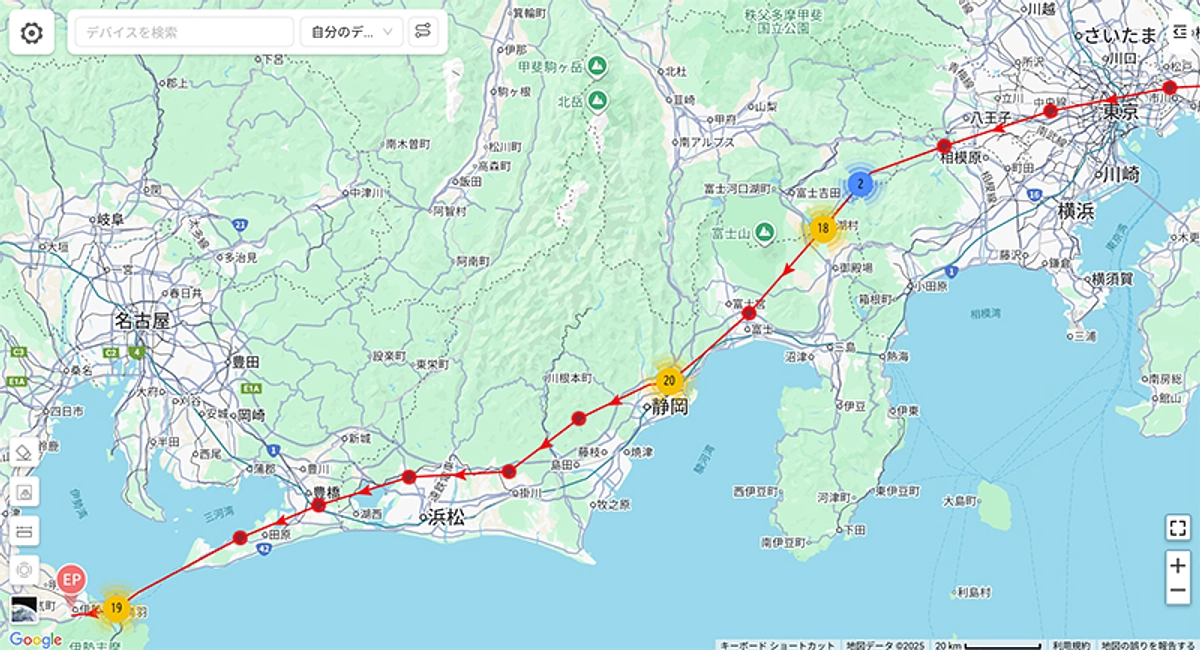Select the red EP pin marker
Screen dimensions: 1200x650
pyautogui.click(x=70, y=581)
